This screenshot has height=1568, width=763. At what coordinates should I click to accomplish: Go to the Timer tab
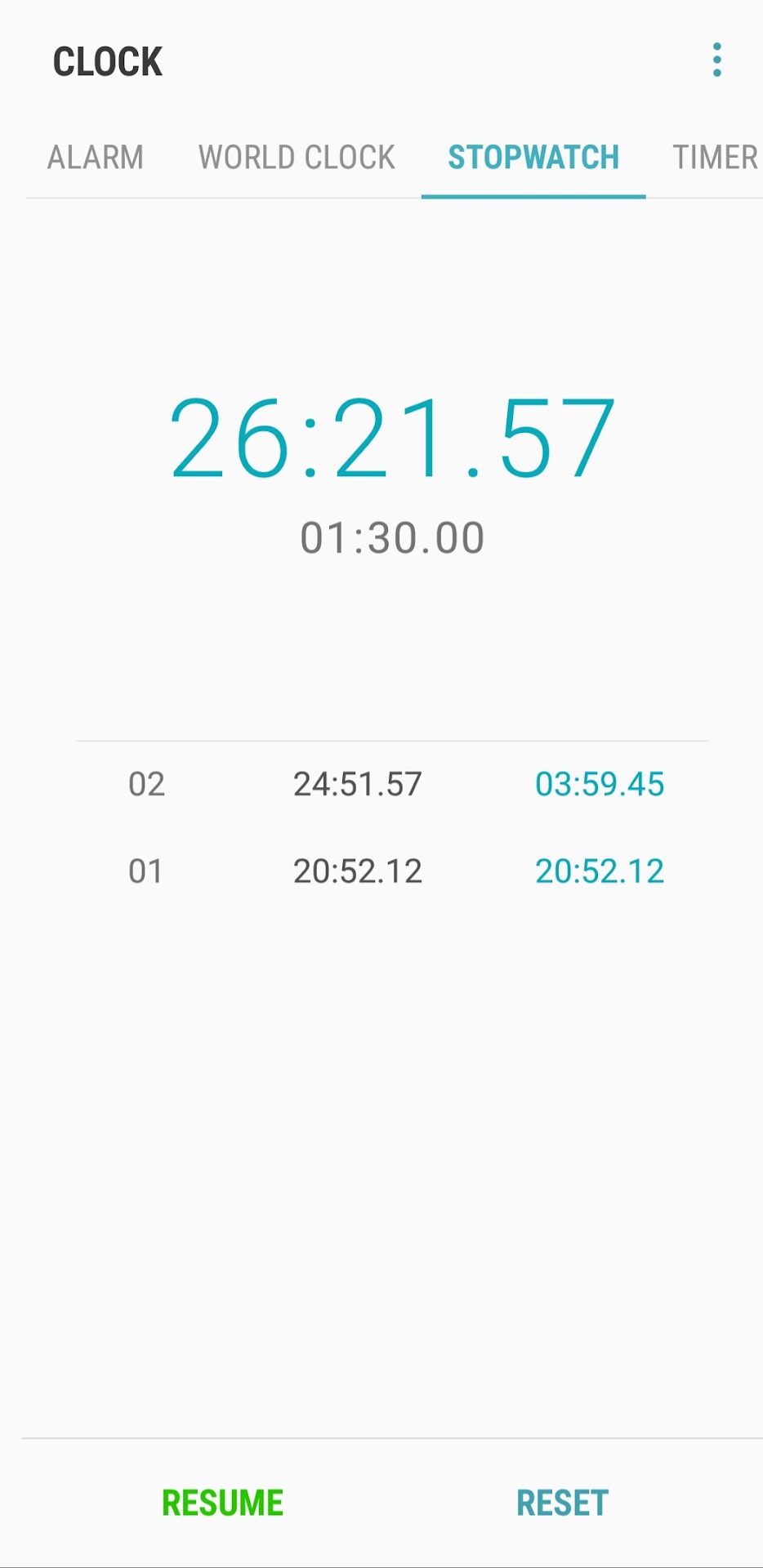pyautogui.click(x=715, y=157)
